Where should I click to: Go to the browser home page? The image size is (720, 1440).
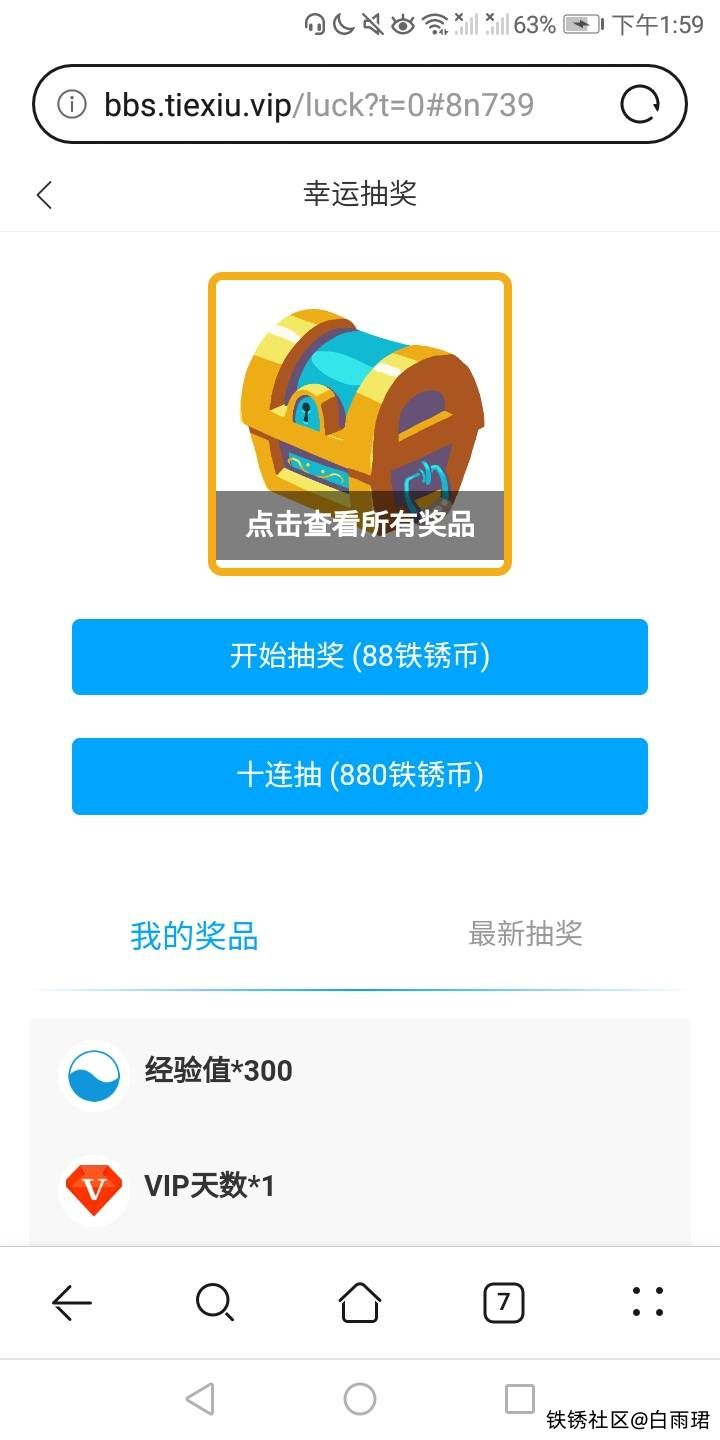click(x=360, y=1302)
